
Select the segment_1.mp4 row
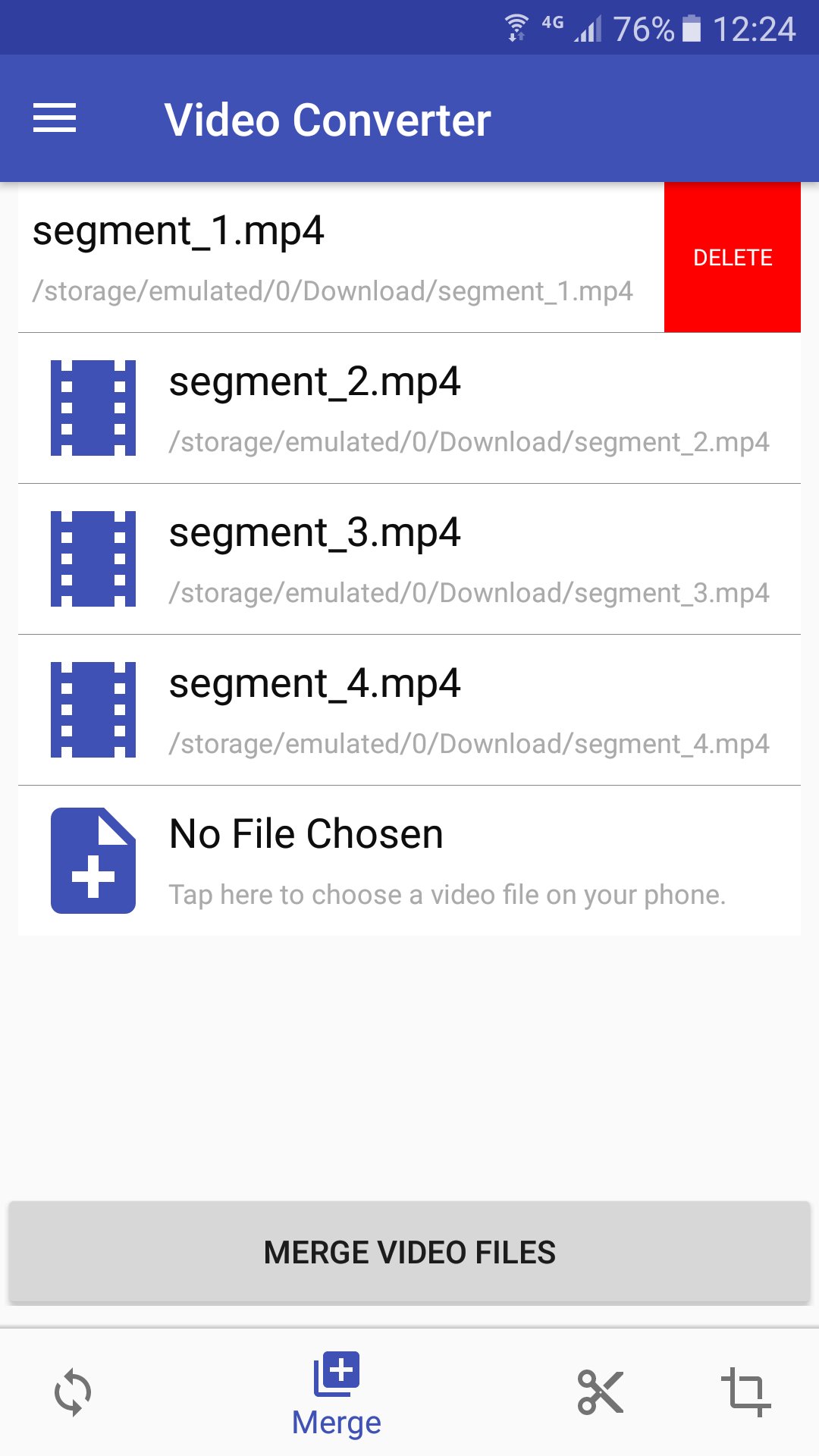pyautogui.click(x=341, y=257)
